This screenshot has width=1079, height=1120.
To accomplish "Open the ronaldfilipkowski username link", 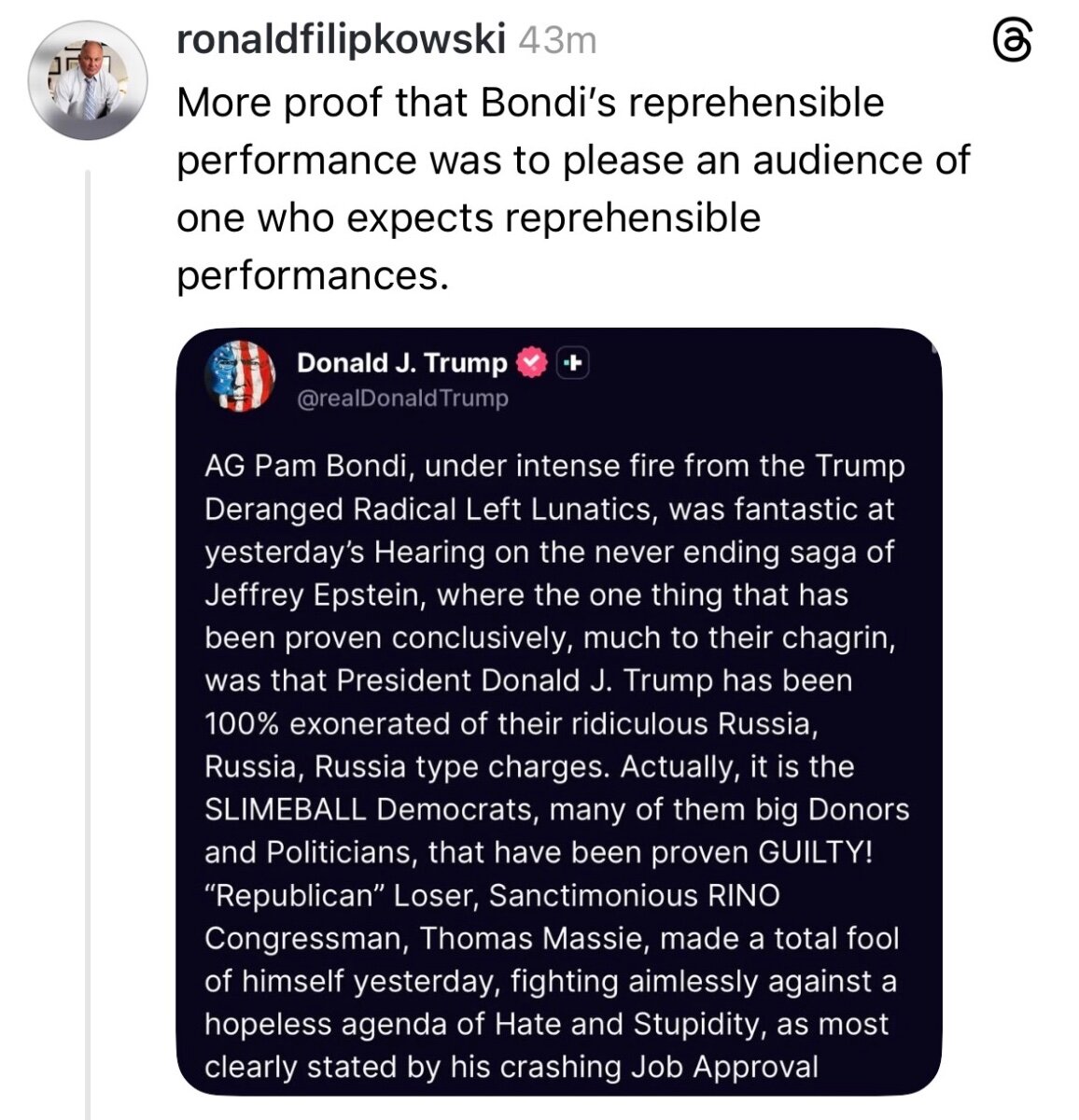I will [341, 39].
